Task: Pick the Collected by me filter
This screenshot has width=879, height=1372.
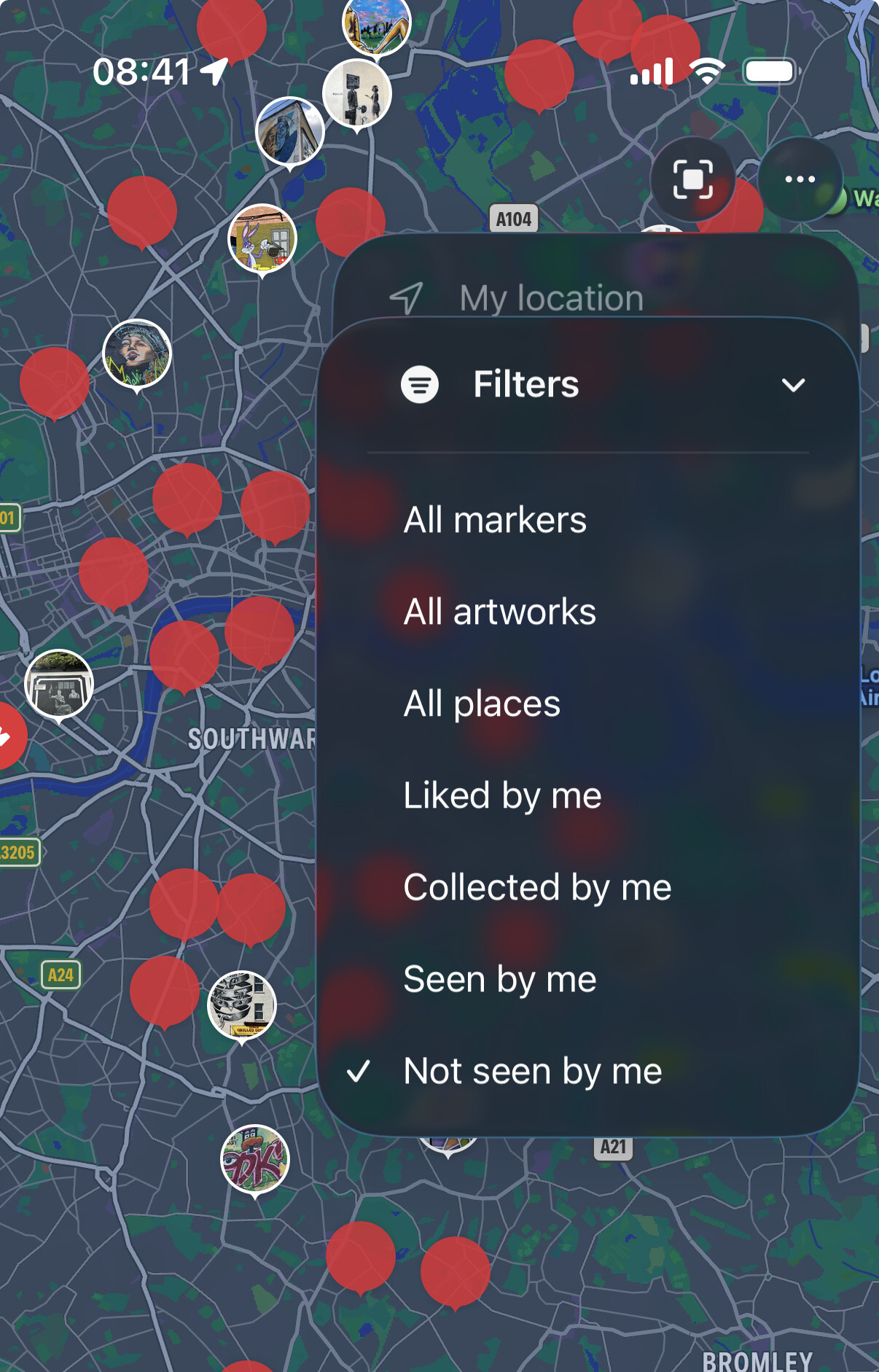Action: click(538, 888)
